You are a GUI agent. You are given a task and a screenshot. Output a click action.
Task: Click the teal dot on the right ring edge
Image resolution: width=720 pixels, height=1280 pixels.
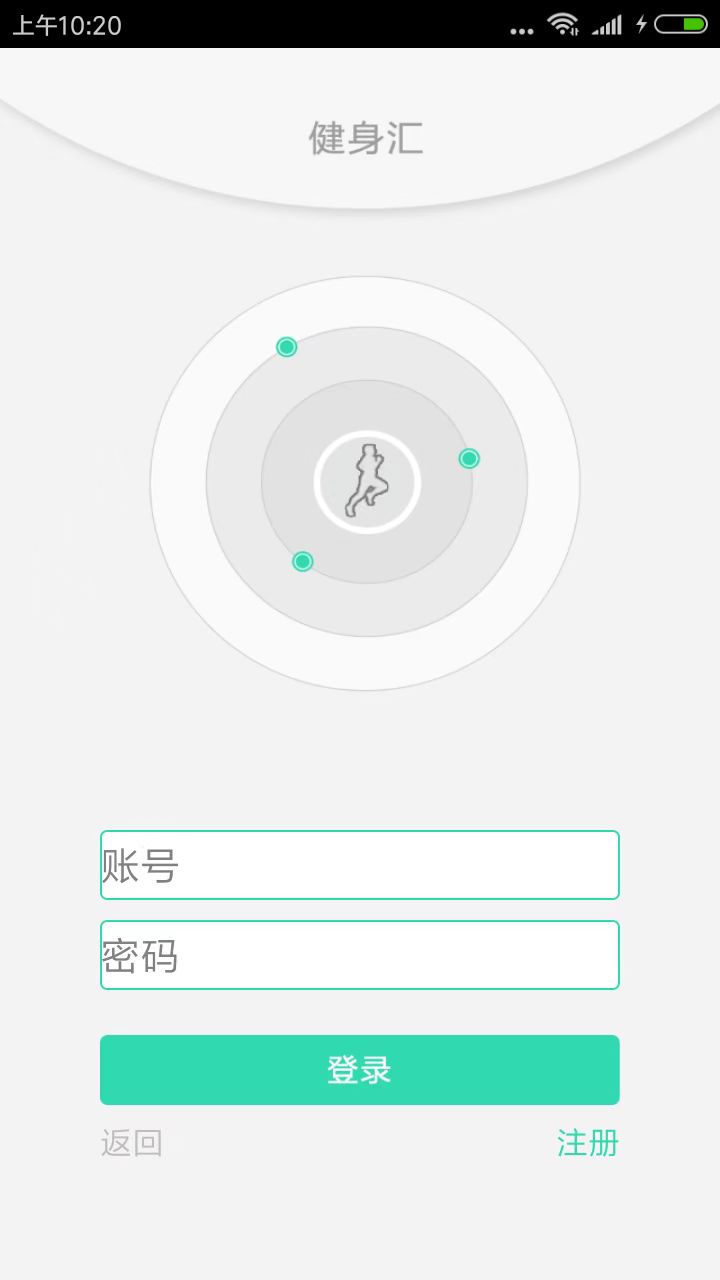tap(467, 458)
